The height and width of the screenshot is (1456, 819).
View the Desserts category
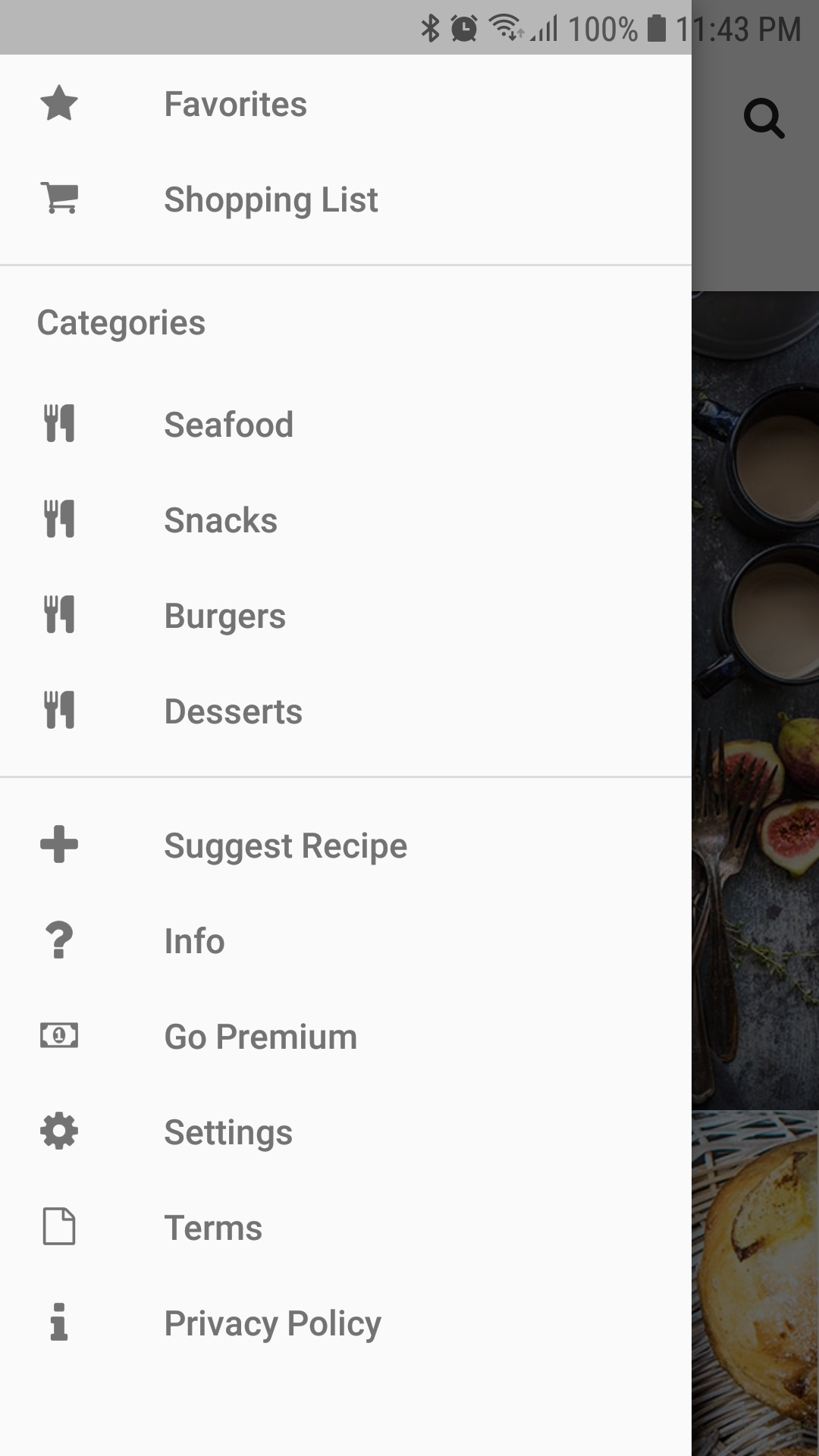(233, 711)
